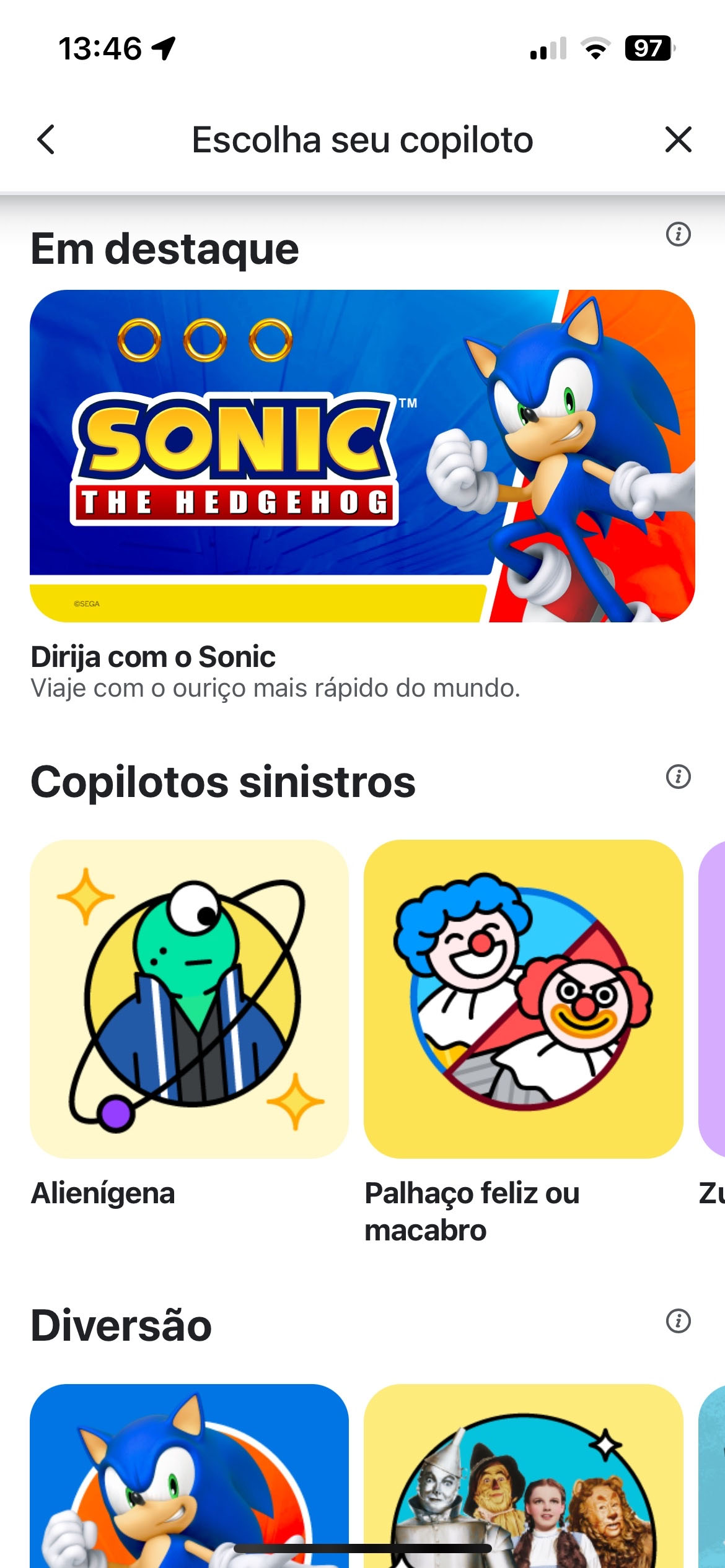Close the Escolha seu copiloto screen

(x=678, y=139)
